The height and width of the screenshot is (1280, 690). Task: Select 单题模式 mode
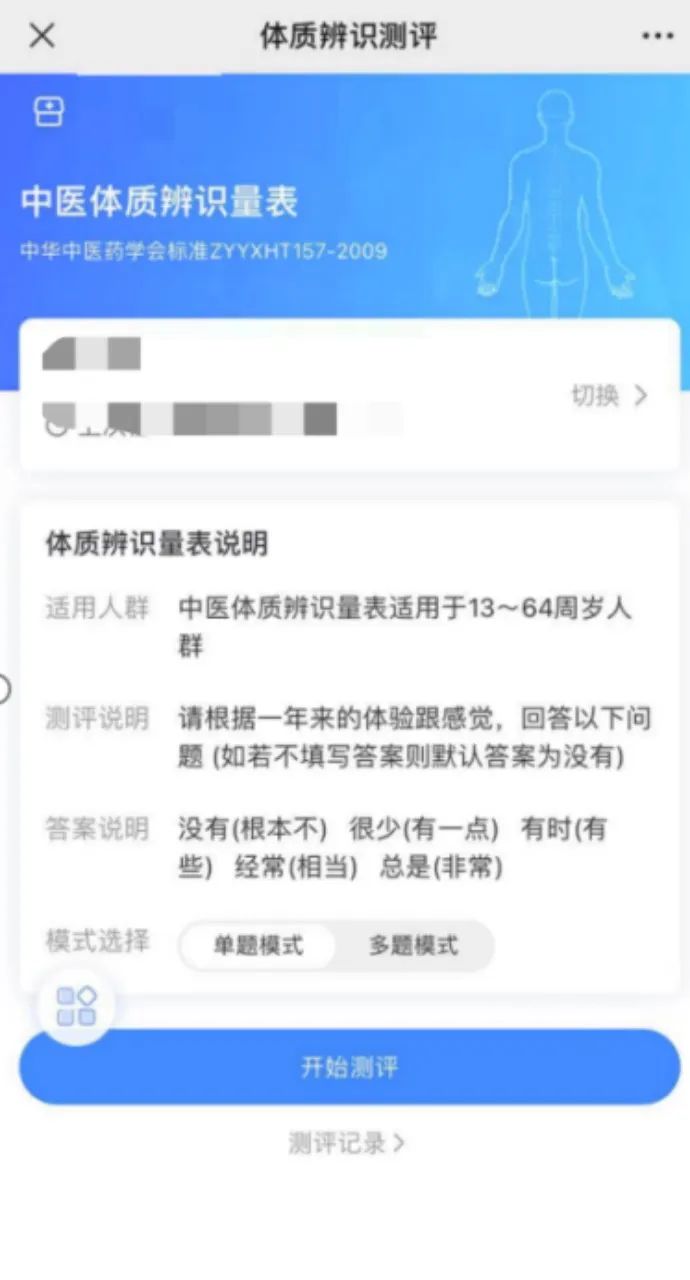[258, 946]
